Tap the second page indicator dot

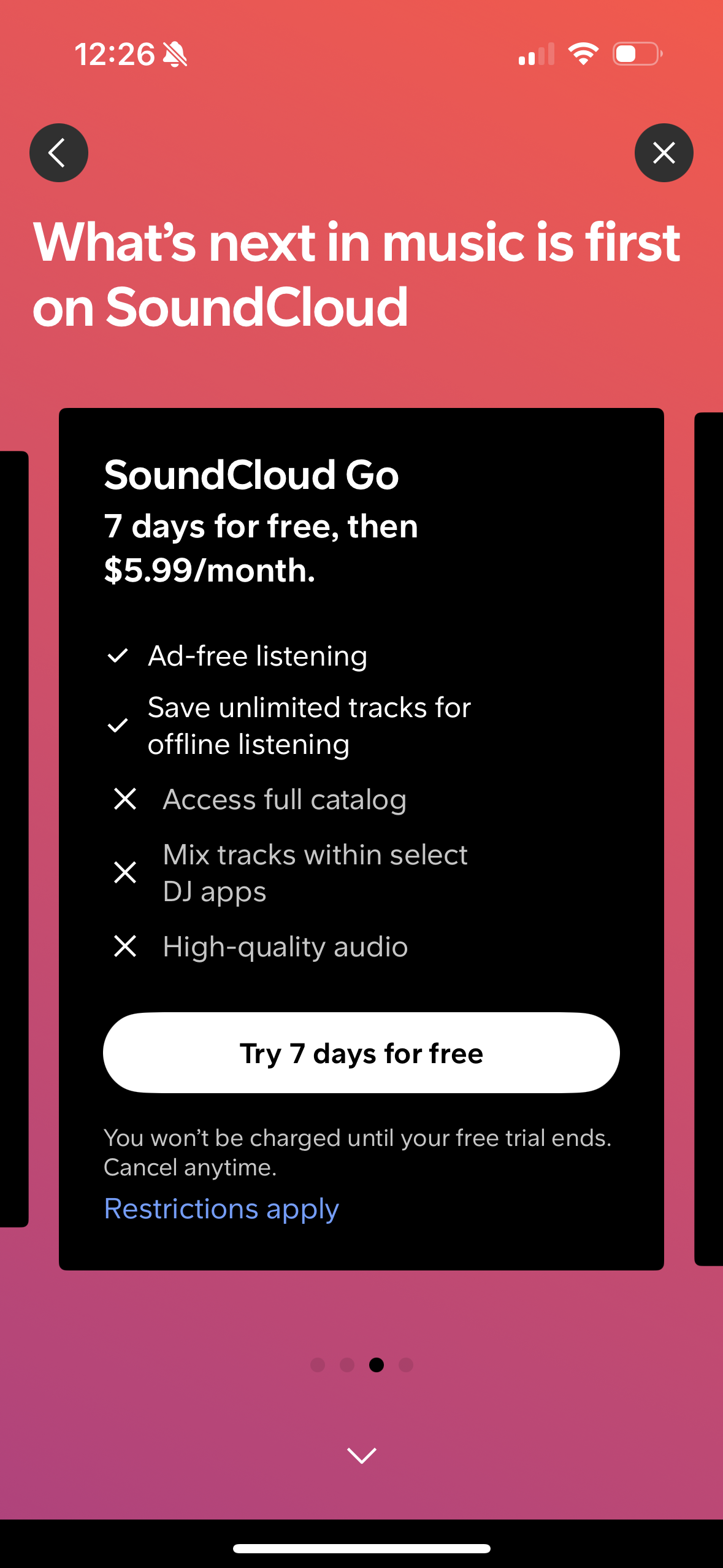[x=348, y=1365]
